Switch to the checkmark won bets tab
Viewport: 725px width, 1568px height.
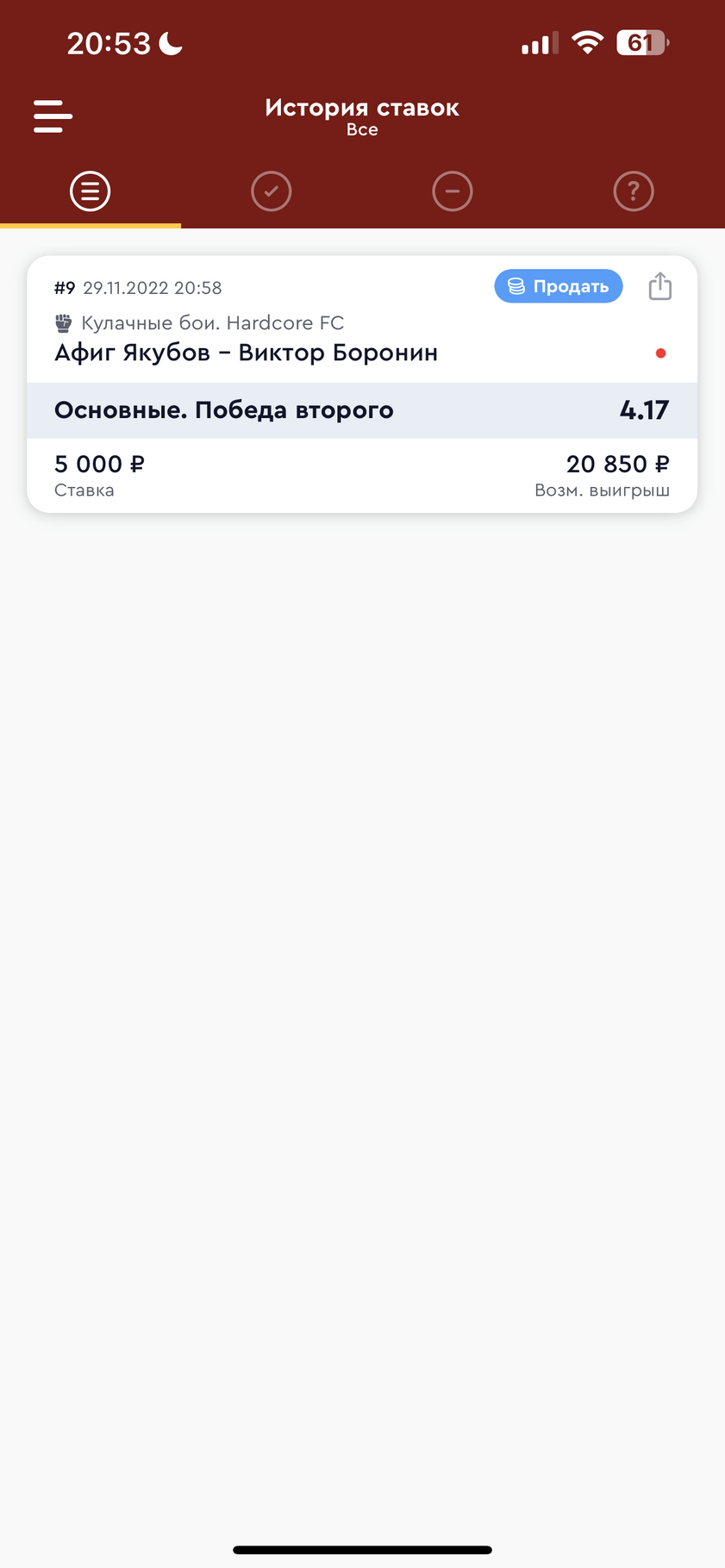tap(272, 191)
